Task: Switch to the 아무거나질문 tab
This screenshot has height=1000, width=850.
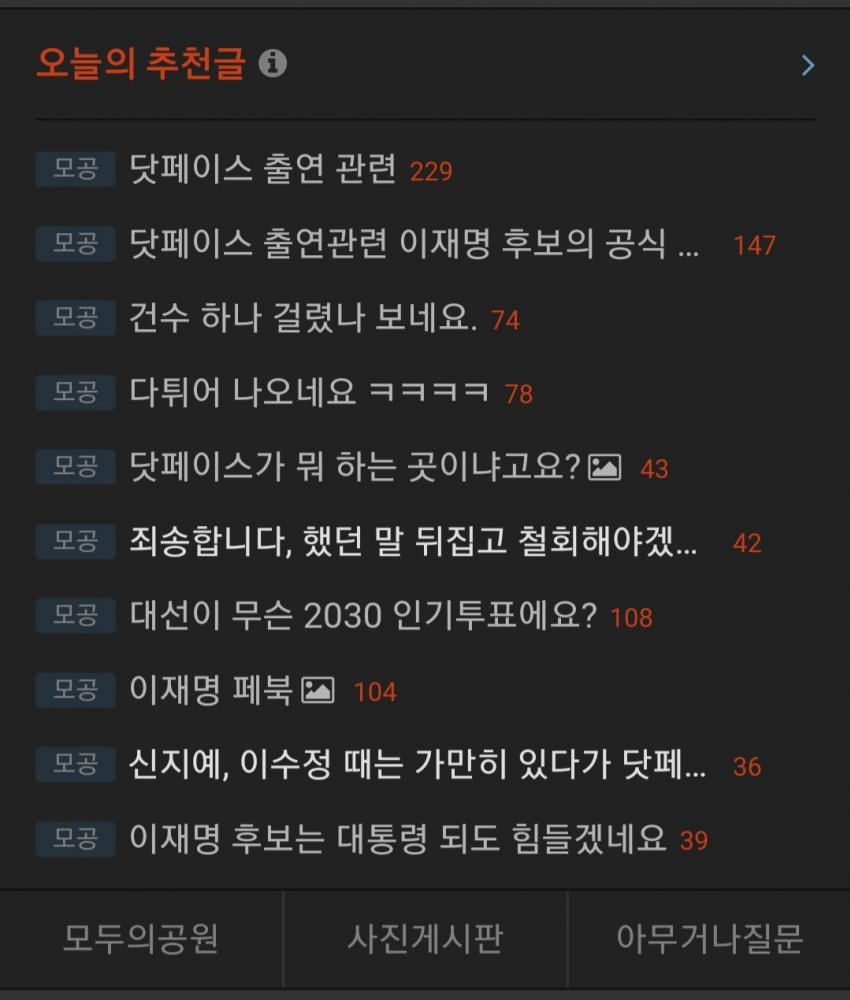Action: pyautogui.click(x=709, y=939)
